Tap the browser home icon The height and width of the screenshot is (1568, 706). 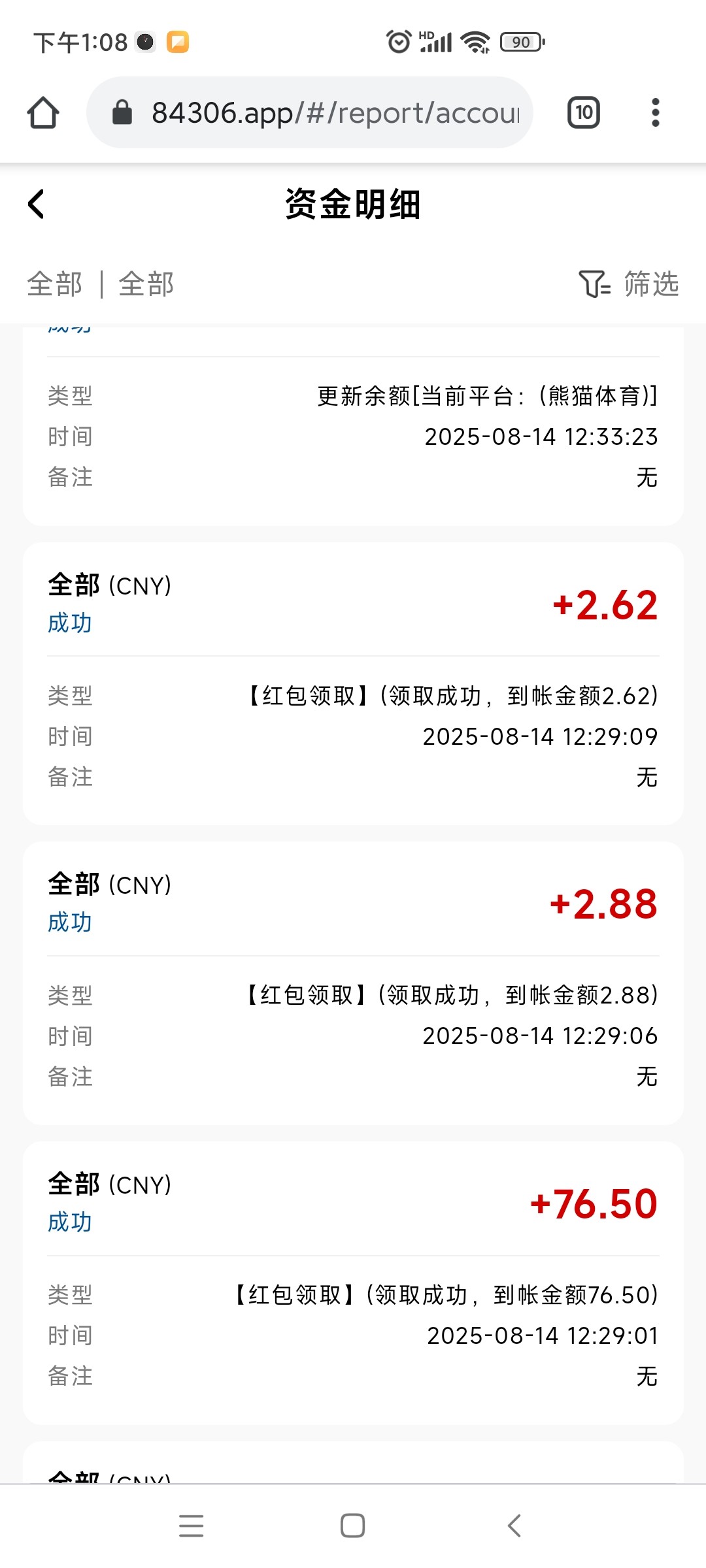click(43, 113)
